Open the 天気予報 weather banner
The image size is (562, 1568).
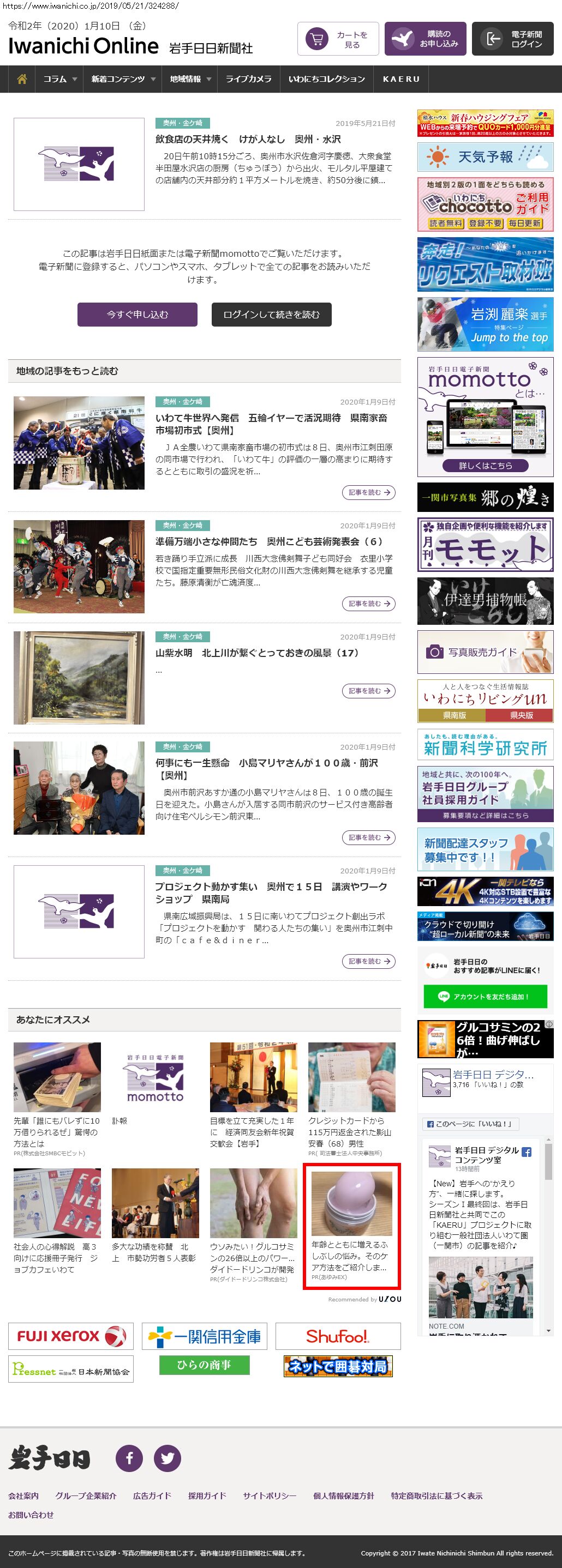[x=485, y=157]
